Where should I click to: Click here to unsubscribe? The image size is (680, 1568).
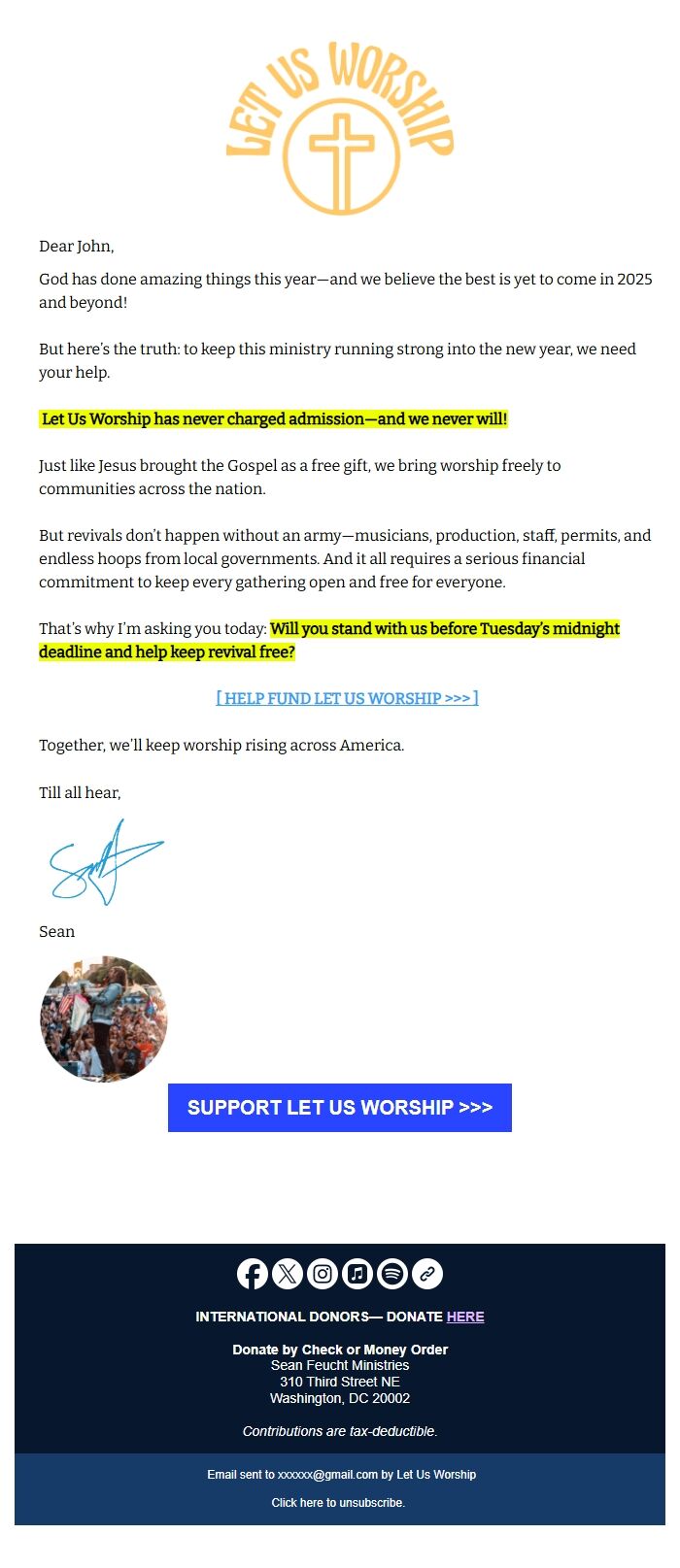338,1503
